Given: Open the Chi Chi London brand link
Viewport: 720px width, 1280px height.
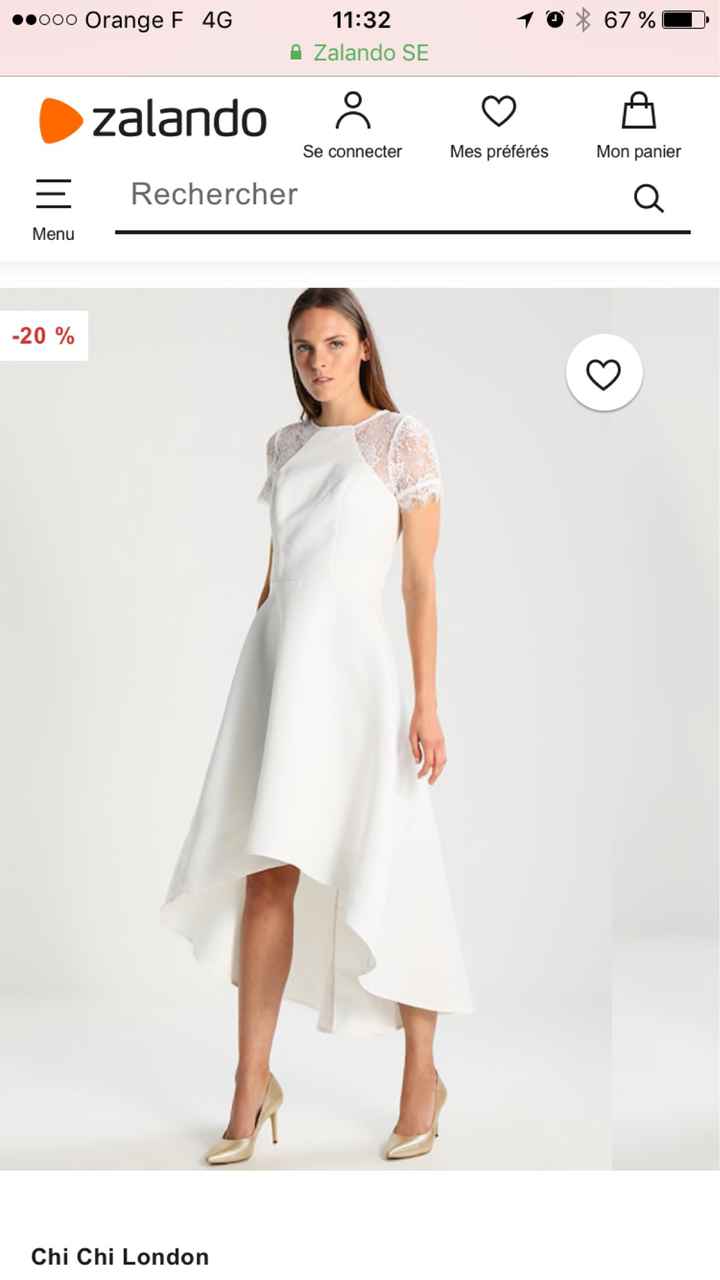Looking at the screenshot, I should (x=120, y=1257).
